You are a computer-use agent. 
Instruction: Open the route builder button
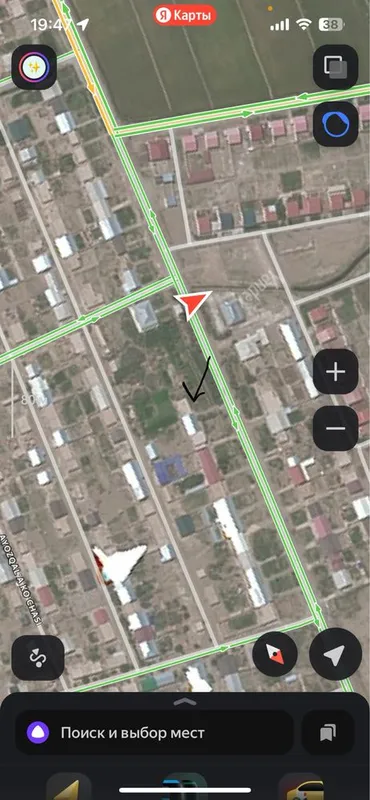38,657
